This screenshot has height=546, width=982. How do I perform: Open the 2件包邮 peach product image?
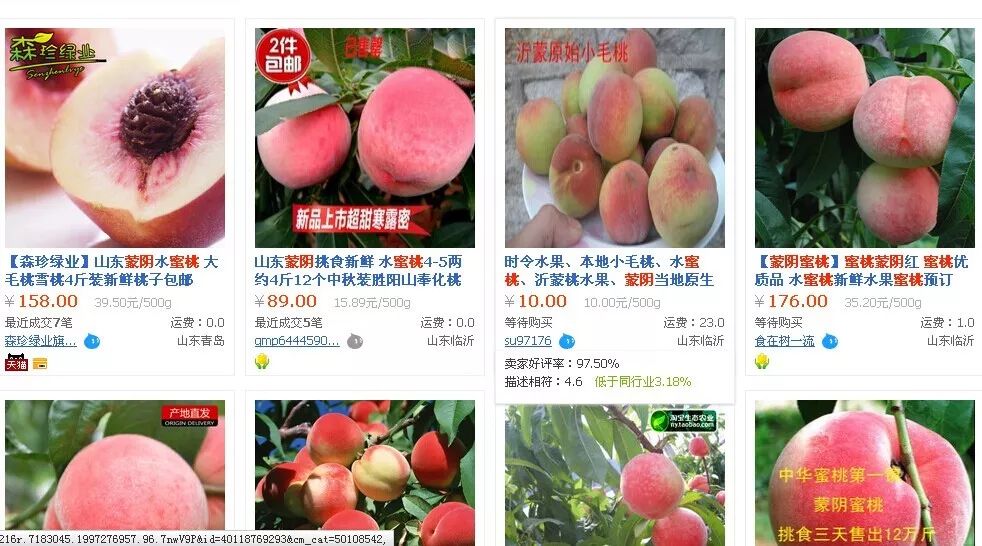[x=365, y=137]
